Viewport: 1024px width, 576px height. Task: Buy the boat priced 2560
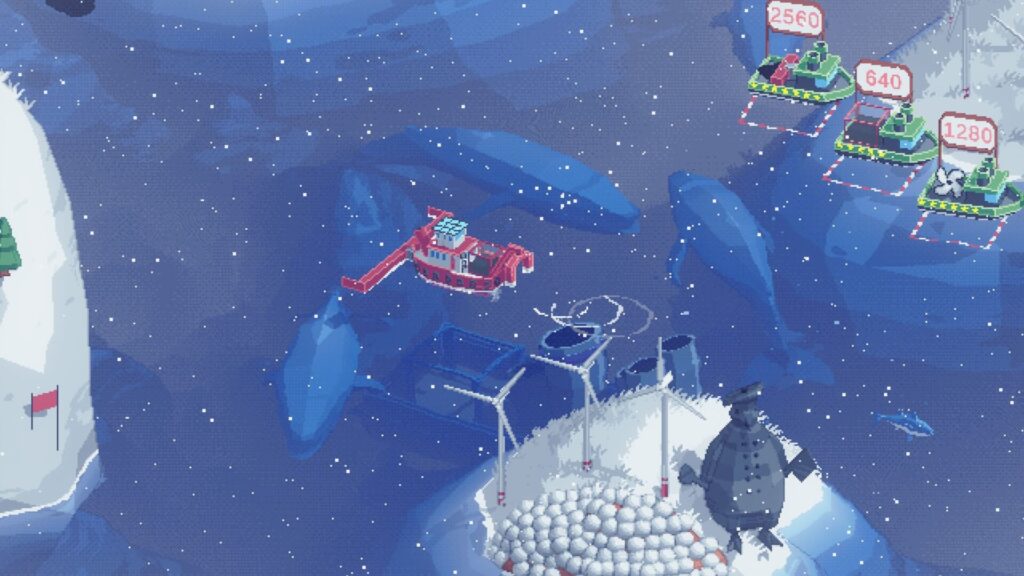801,72
